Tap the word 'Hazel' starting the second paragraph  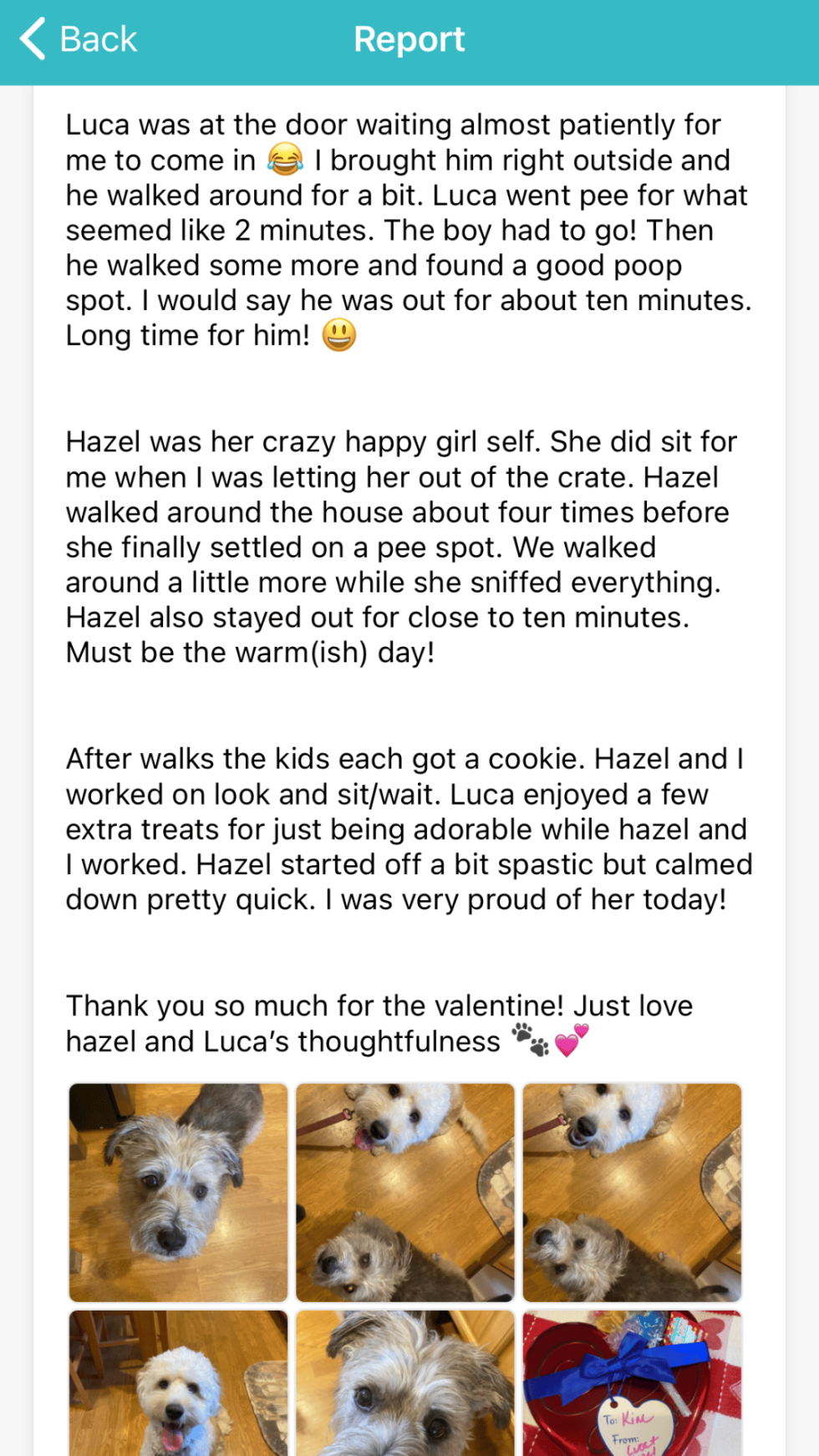tap(104, 442)
